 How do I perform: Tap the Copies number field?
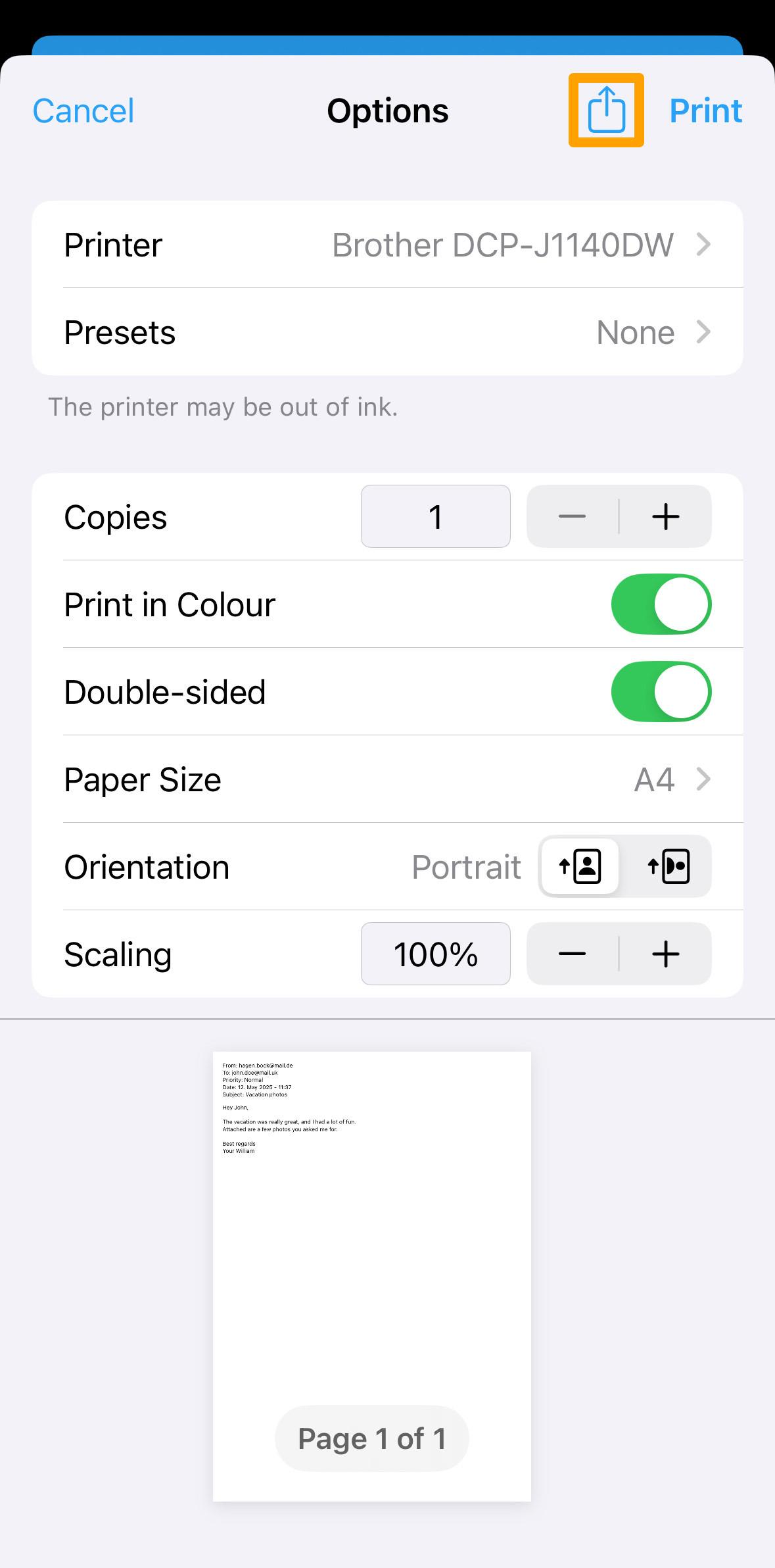[x=436, y=516]
